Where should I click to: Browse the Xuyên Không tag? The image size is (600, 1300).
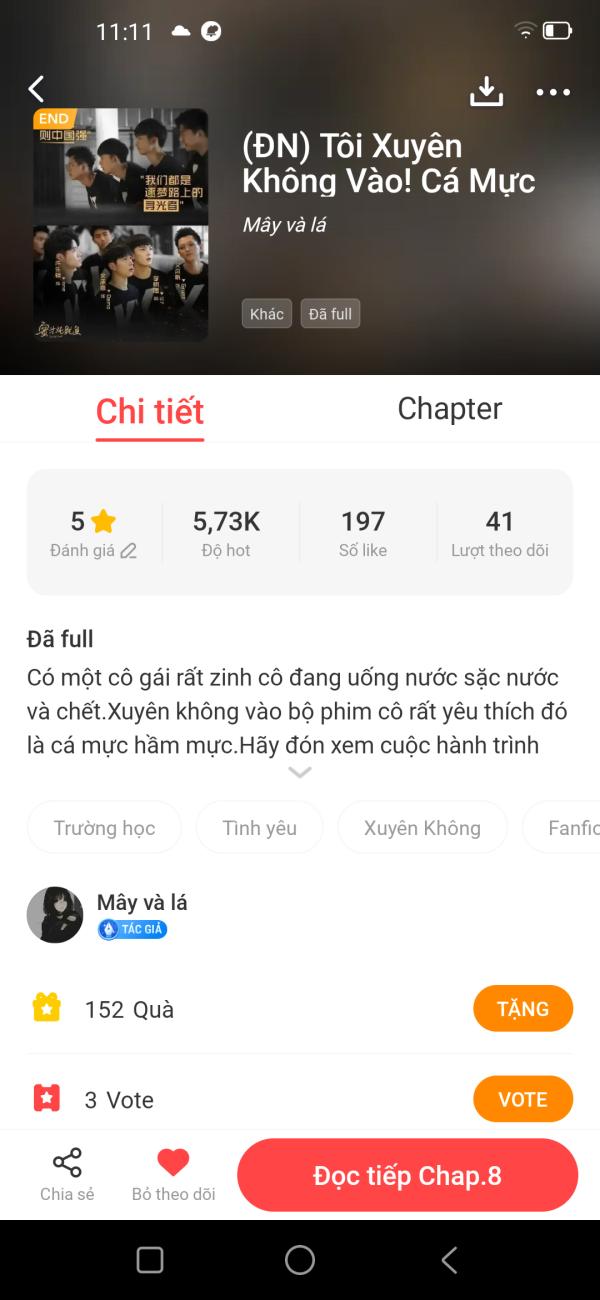(x=422, y=828)
